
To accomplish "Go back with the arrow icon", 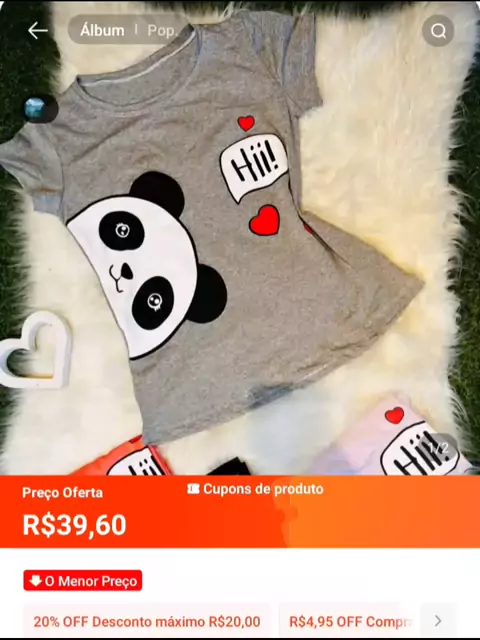I will pyautogui.click(x=38, y=31).
